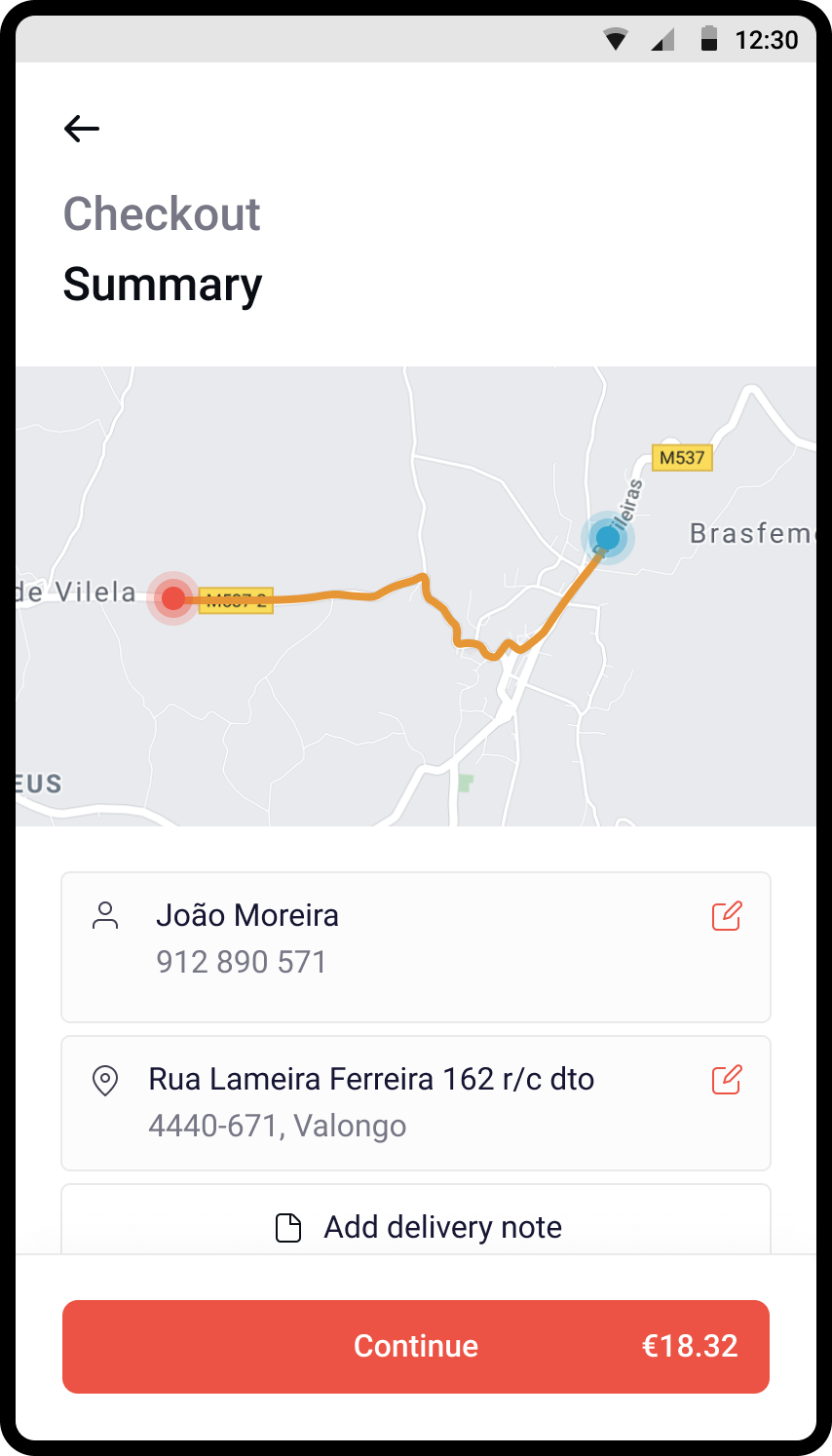Click the battery indicator in the status bar
The height and width of the screenshot is (1456, 832).
pyautogui.click(x=709, y=40)
